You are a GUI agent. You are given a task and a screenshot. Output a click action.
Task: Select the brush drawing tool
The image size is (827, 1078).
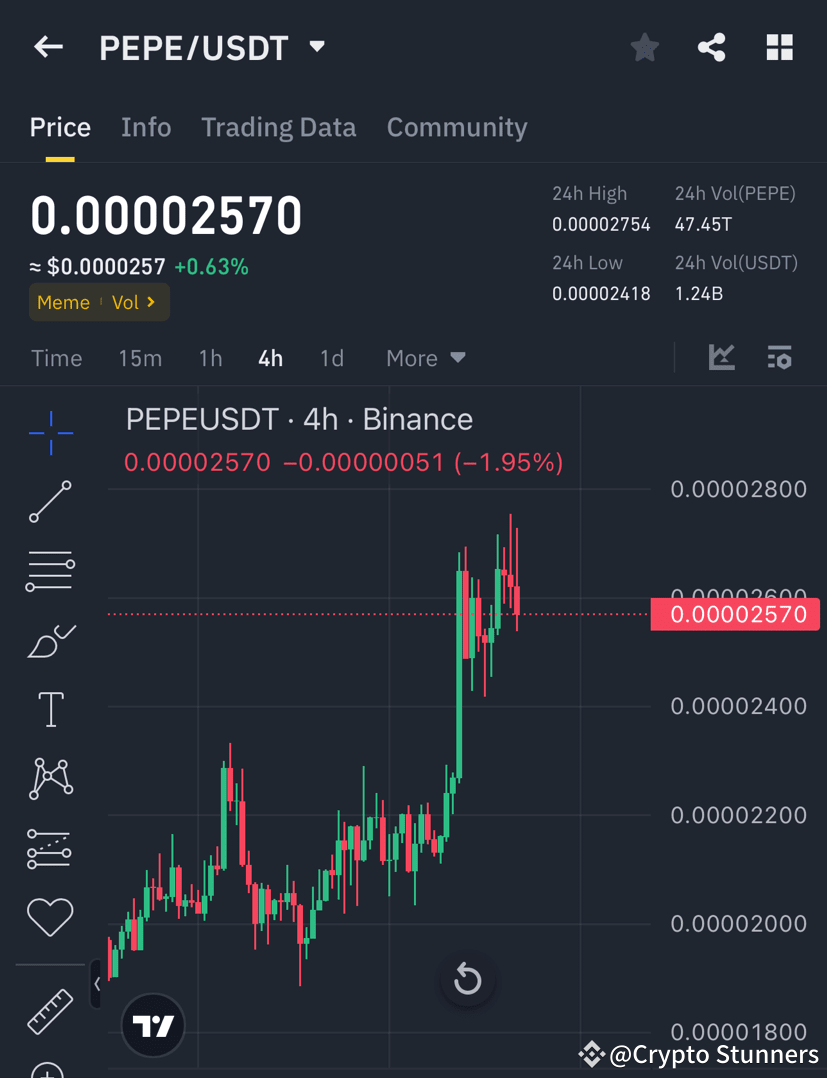(50, 640)
